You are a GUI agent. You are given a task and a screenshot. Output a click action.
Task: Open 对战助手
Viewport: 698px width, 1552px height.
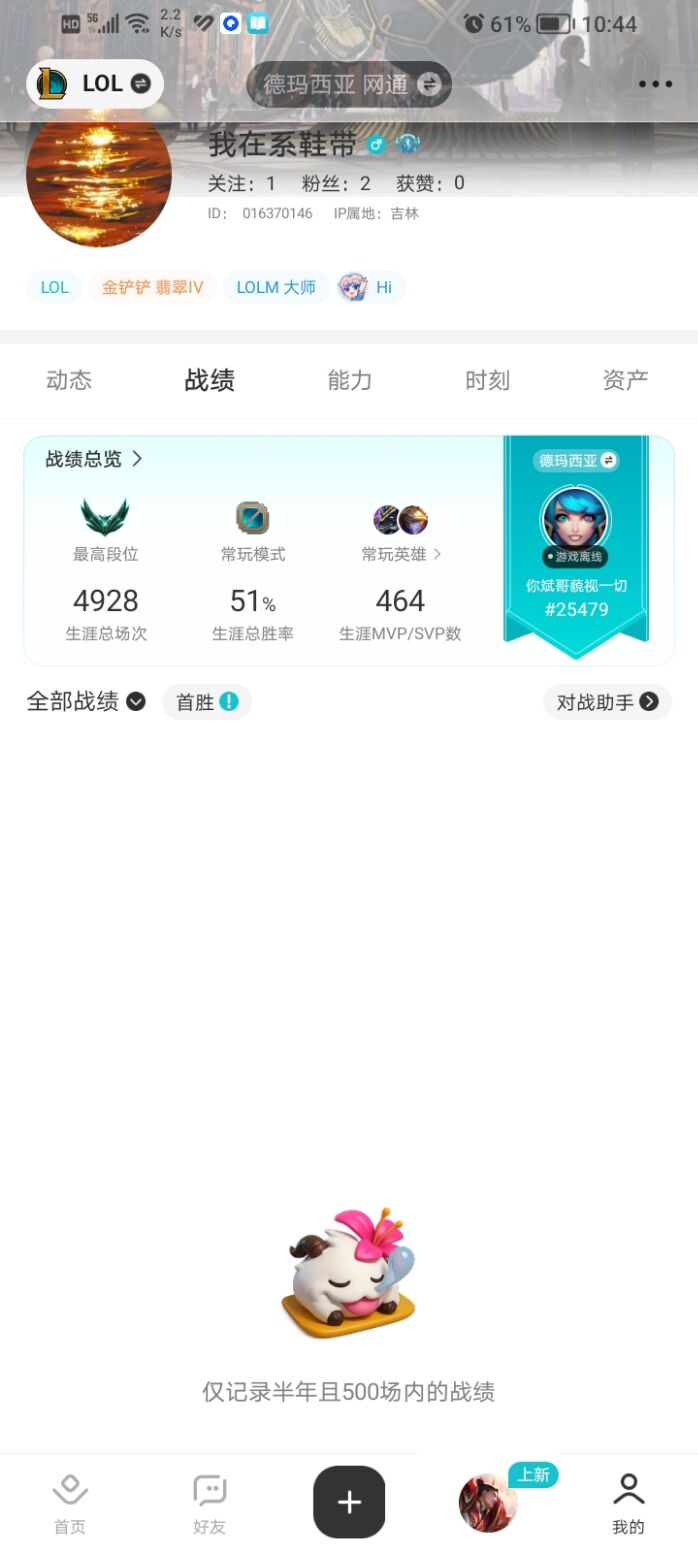(x=607, y=702)
